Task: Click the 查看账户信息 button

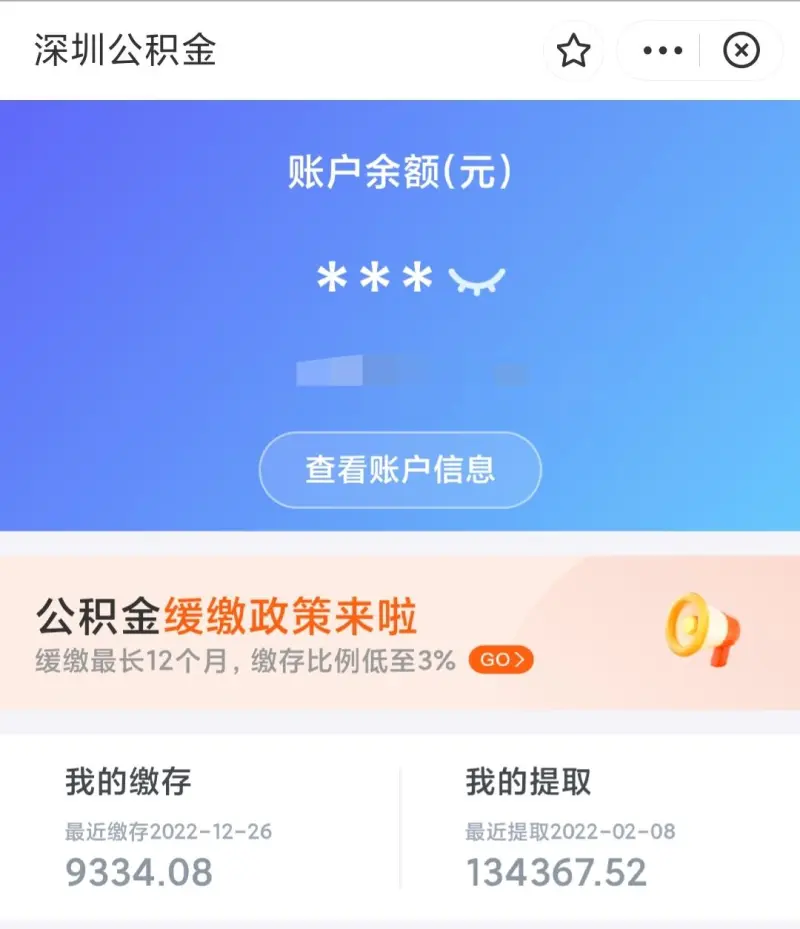Action: [399, 469]
